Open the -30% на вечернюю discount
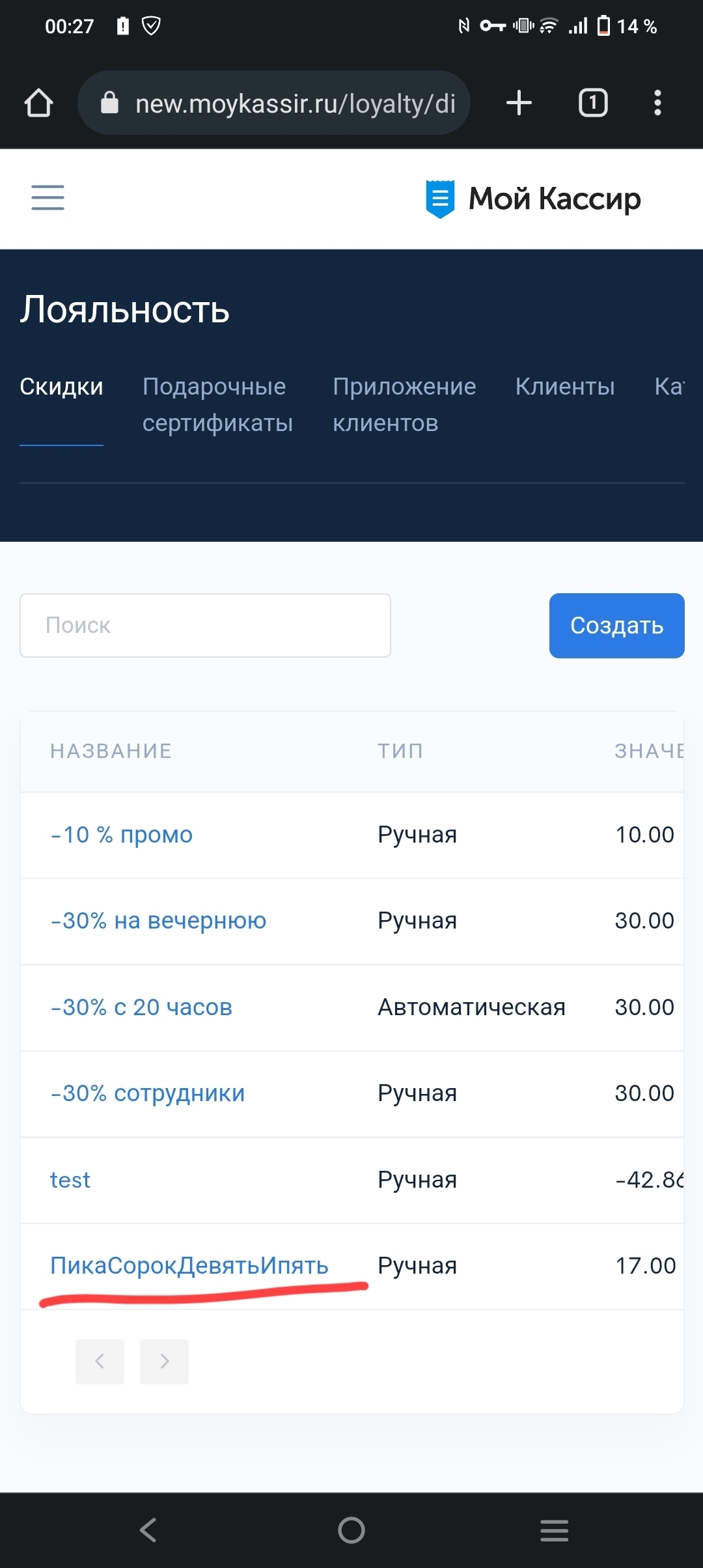 click(158, 921)
